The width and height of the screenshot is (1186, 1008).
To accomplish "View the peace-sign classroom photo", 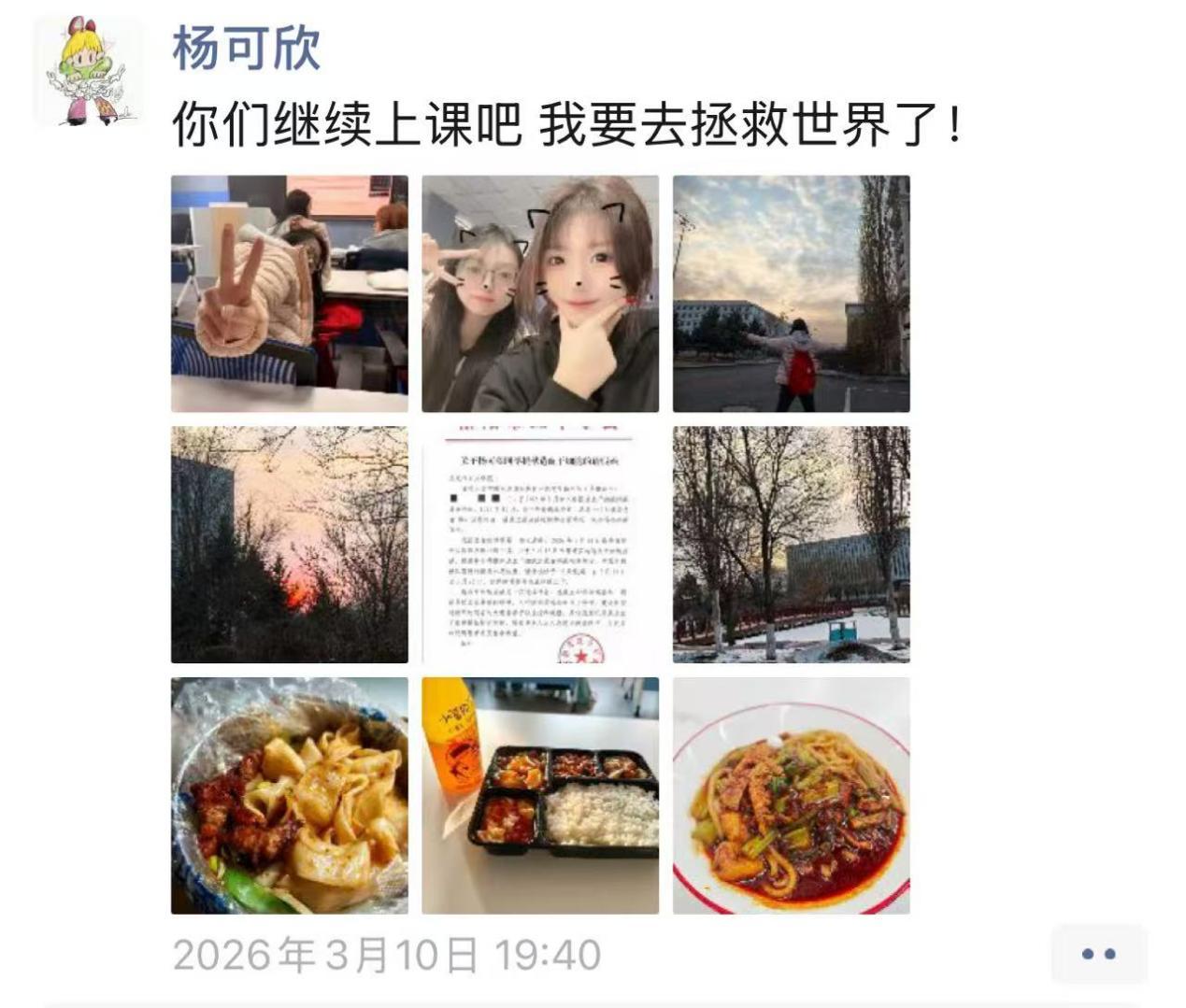I will (x=290, y=293).
